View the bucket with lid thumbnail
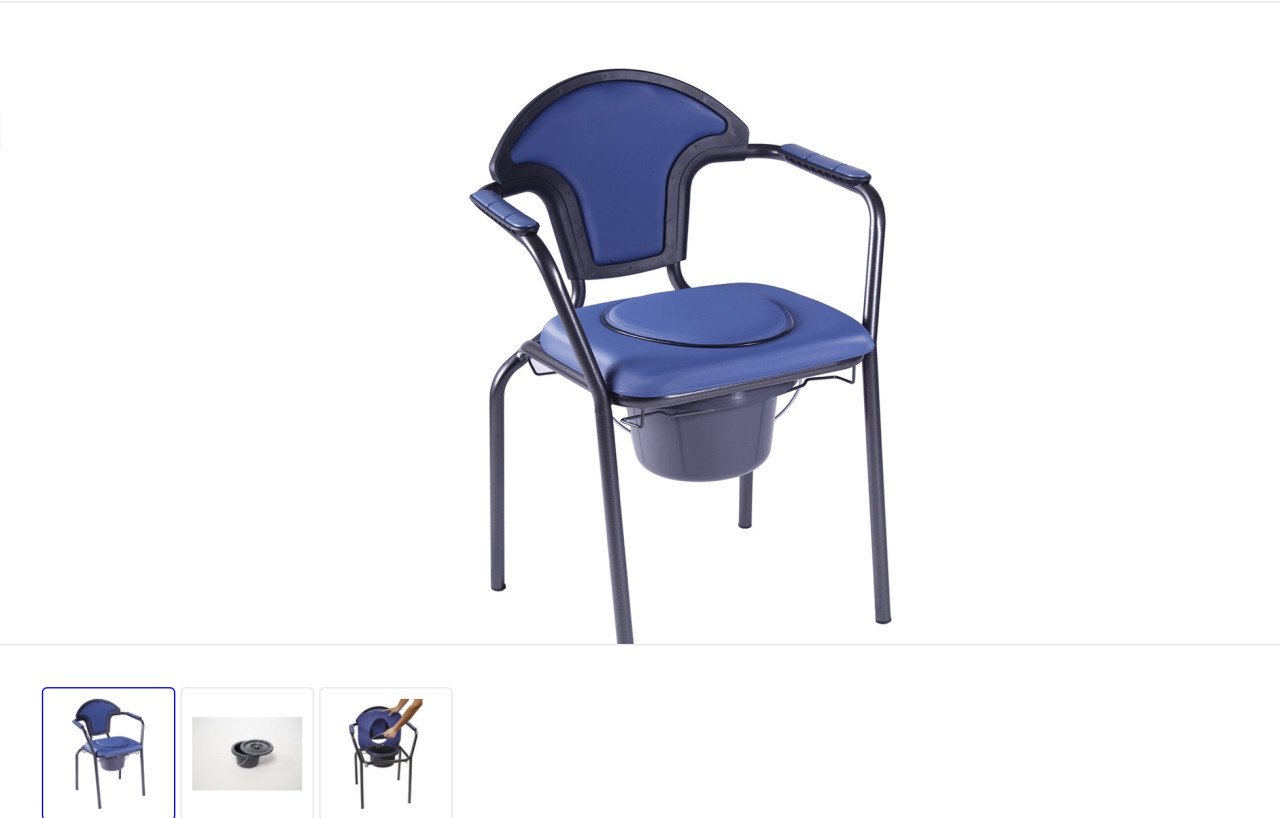This screenshot has width=1280, height=818. point(247,752)
